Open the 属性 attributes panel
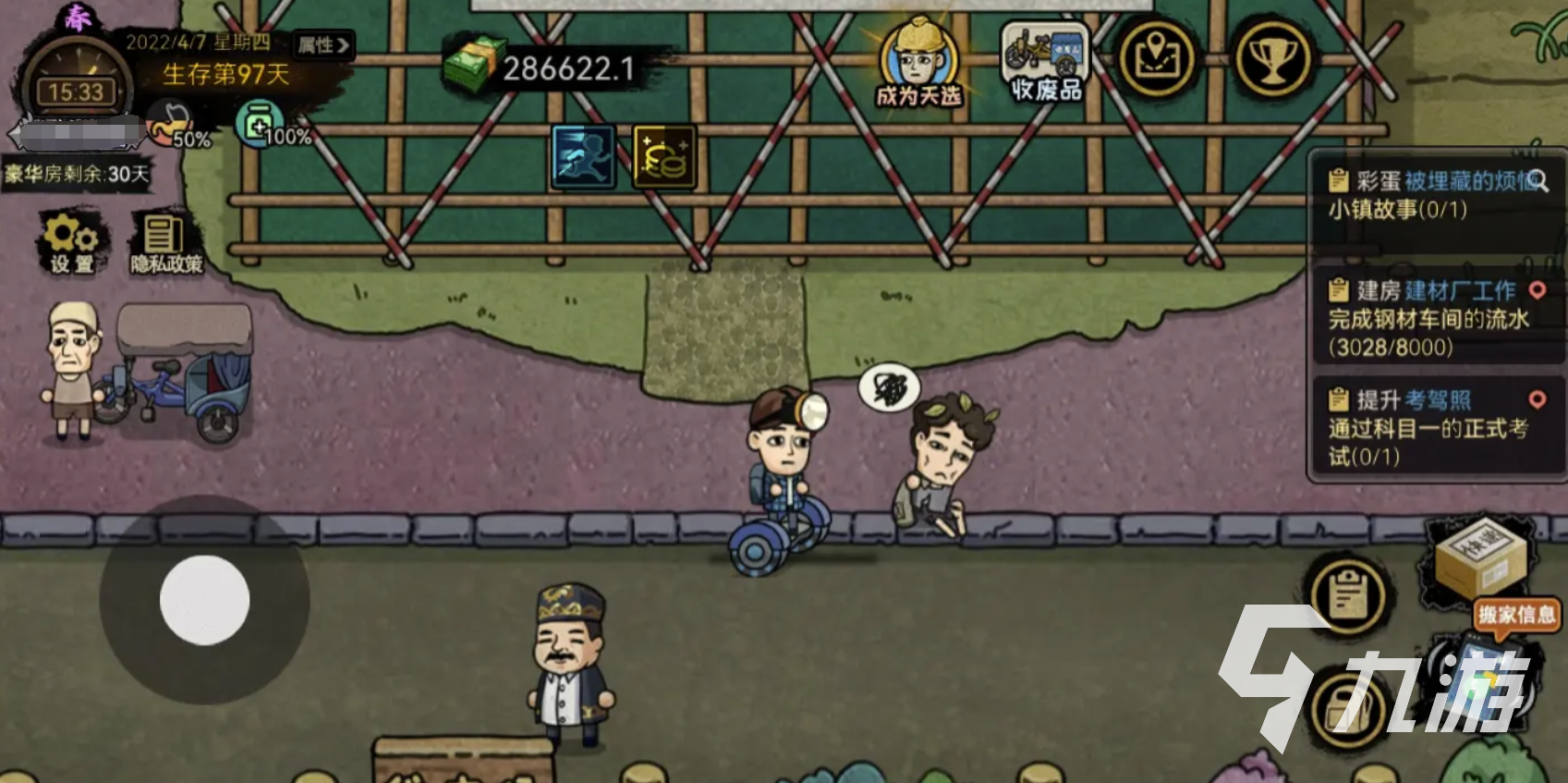The height and width of the screenshot is (783, 1568). pos(323,44)
